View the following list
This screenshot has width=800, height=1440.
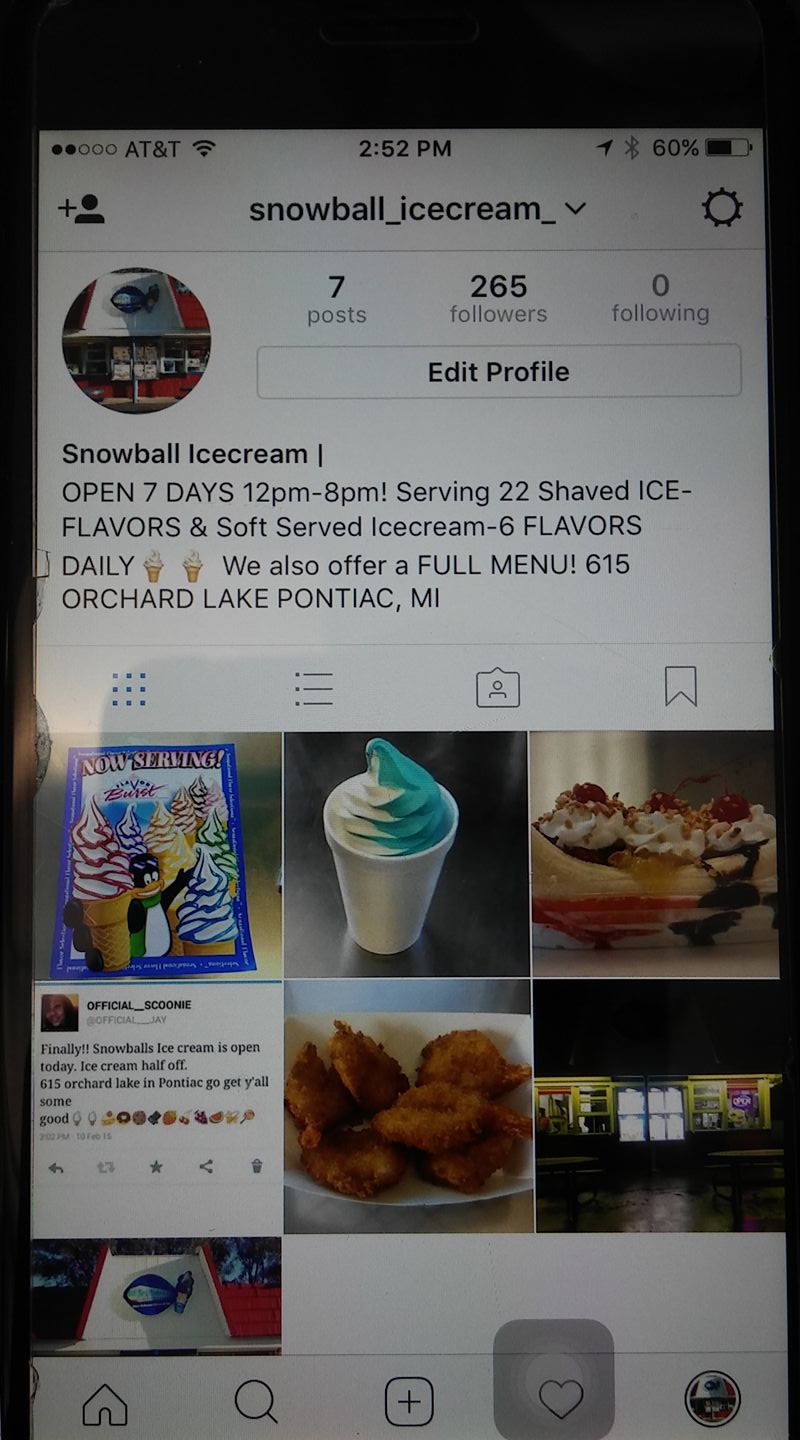(x=660, y=298)
